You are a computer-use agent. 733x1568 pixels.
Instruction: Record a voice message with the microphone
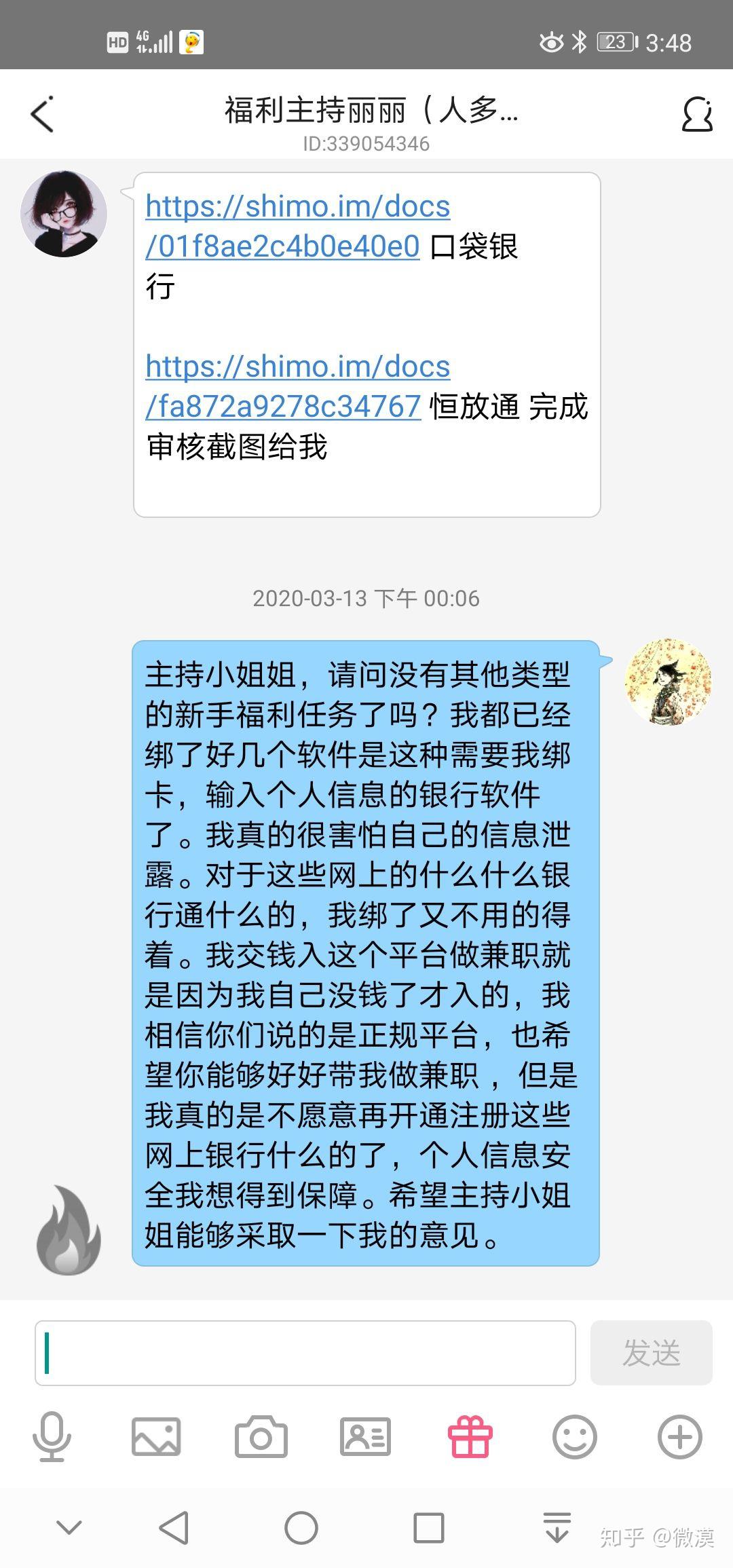(x=52, y=1436)
